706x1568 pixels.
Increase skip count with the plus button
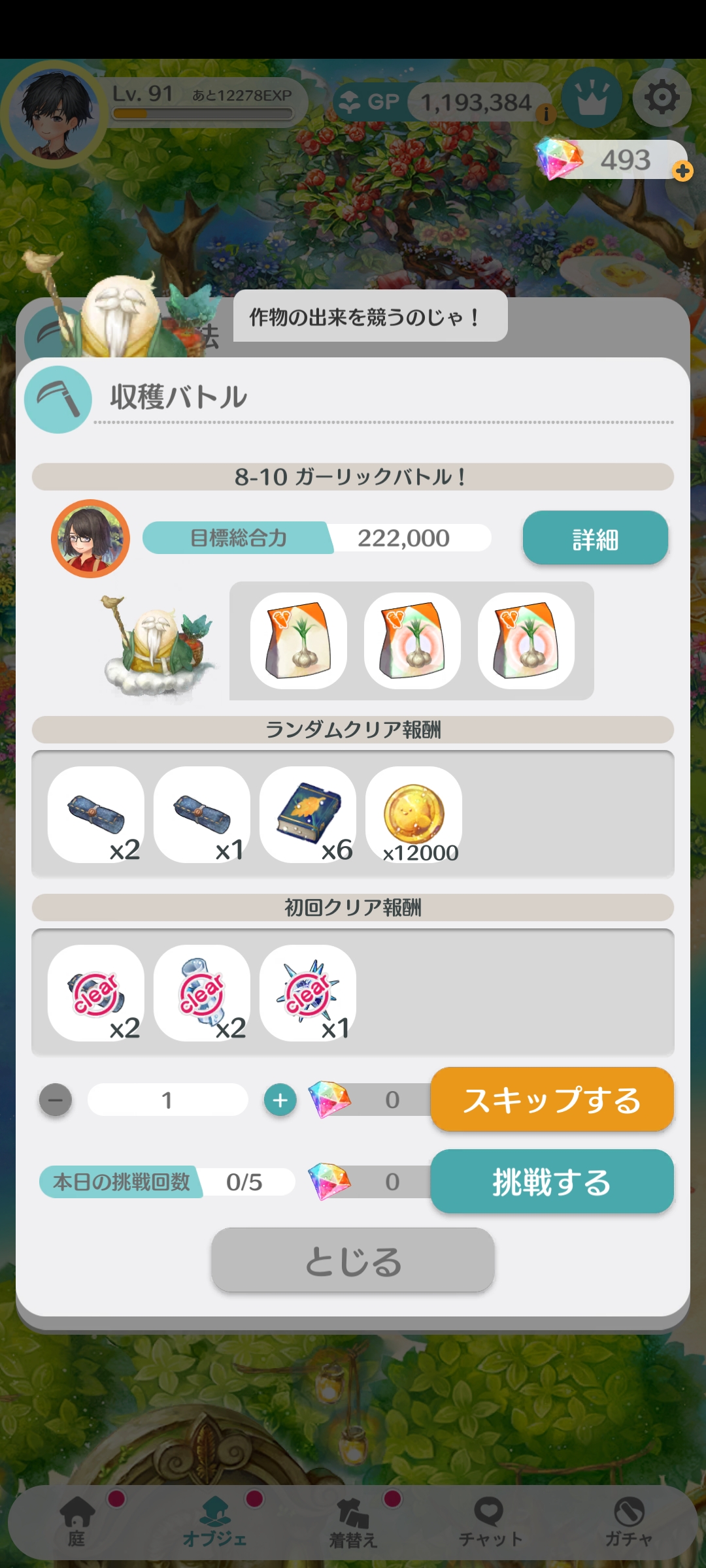click(x=280, y=1100)
